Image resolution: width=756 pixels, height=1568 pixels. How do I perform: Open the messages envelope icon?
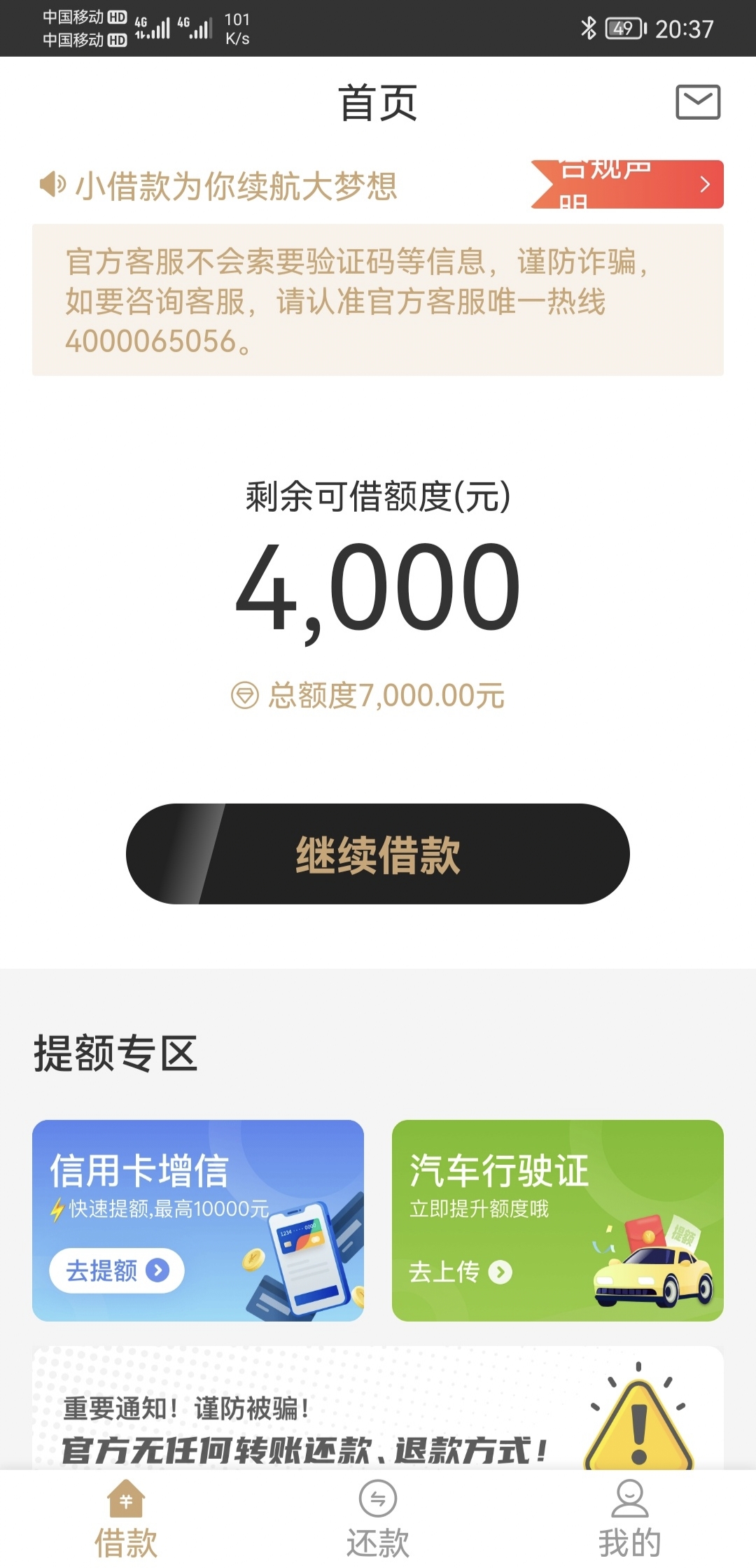click(x=698, y=102)
